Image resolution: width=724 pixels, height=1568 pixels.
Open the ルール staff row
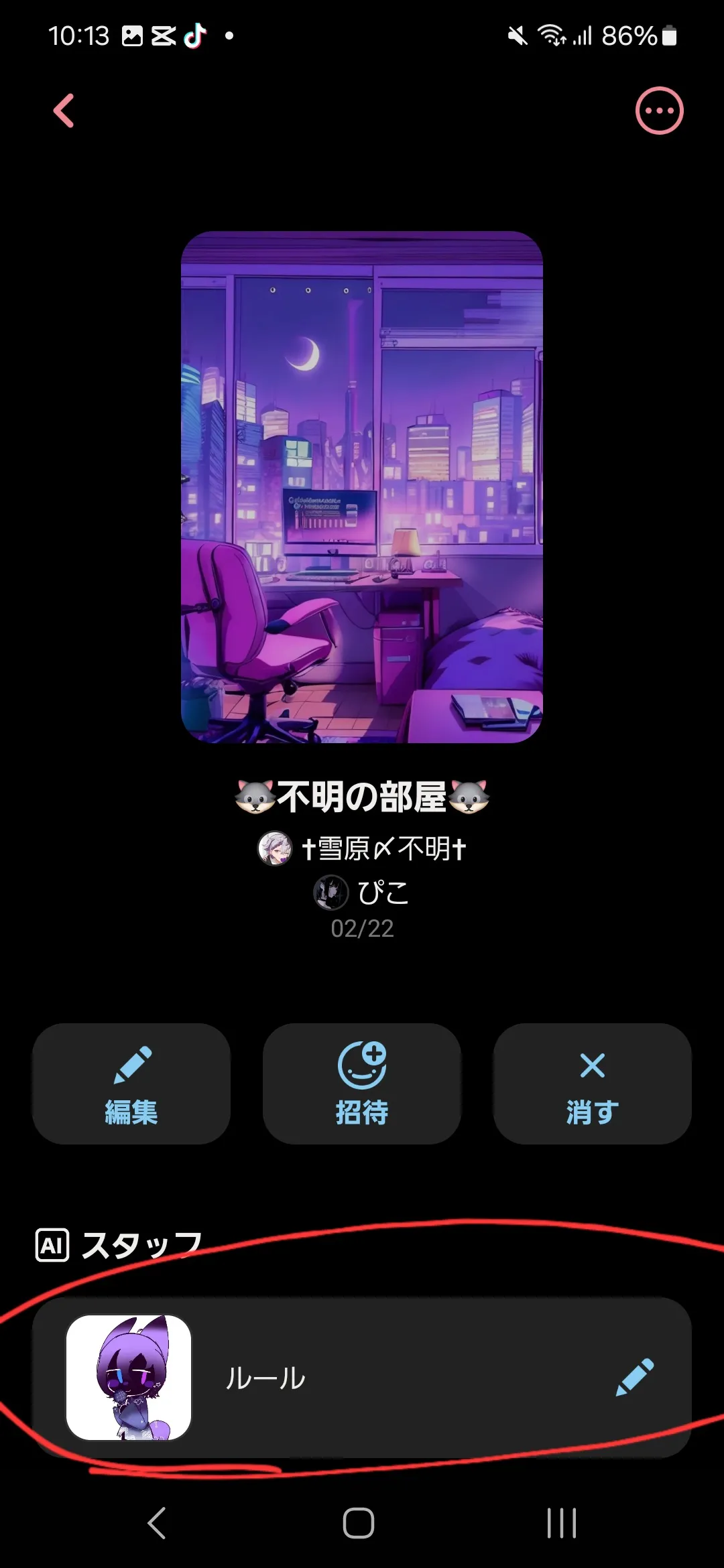pos(362,1378)
